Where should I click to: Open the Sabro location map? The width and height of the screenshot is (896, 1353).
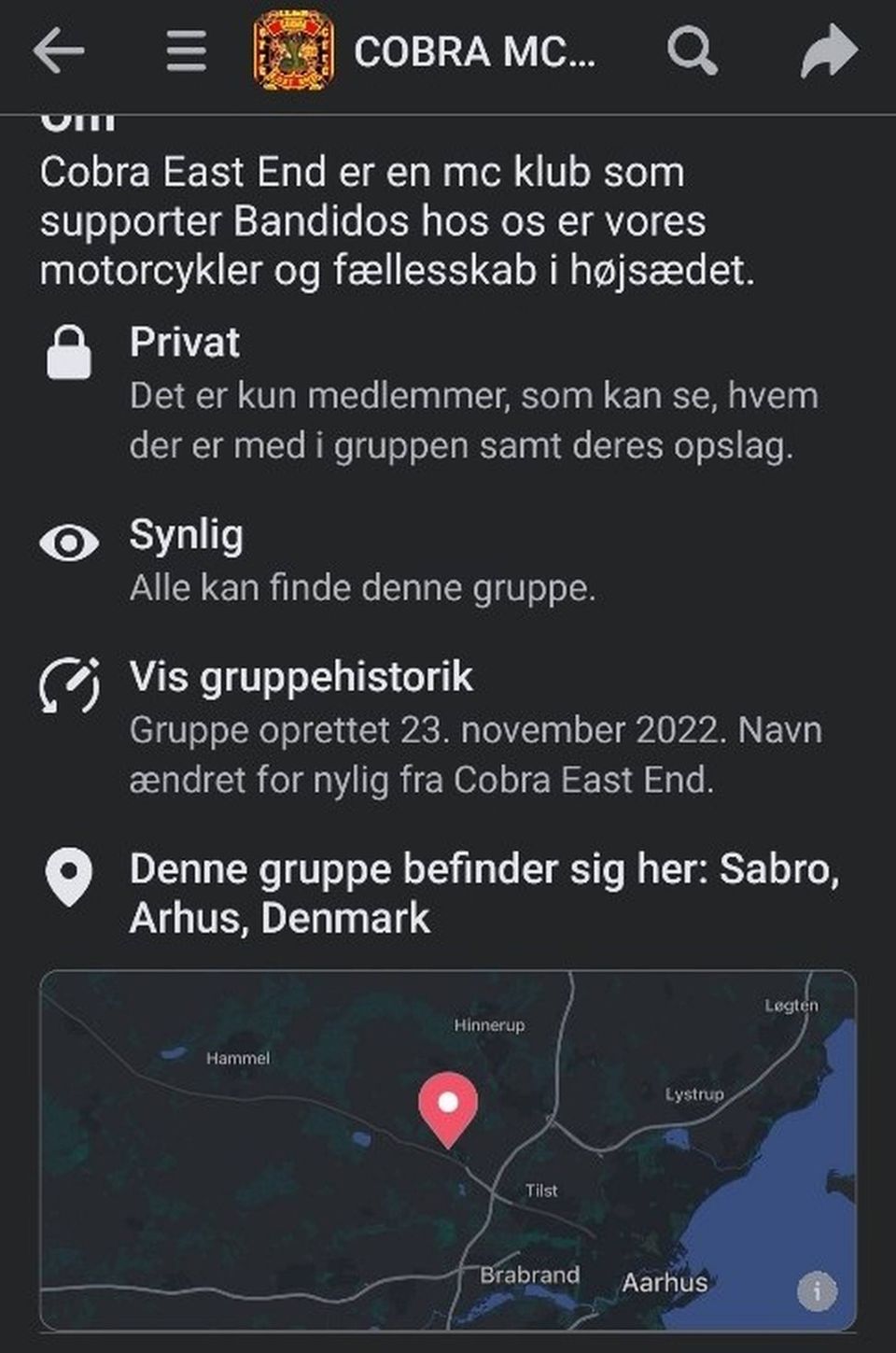click(x=448, y=1149)
